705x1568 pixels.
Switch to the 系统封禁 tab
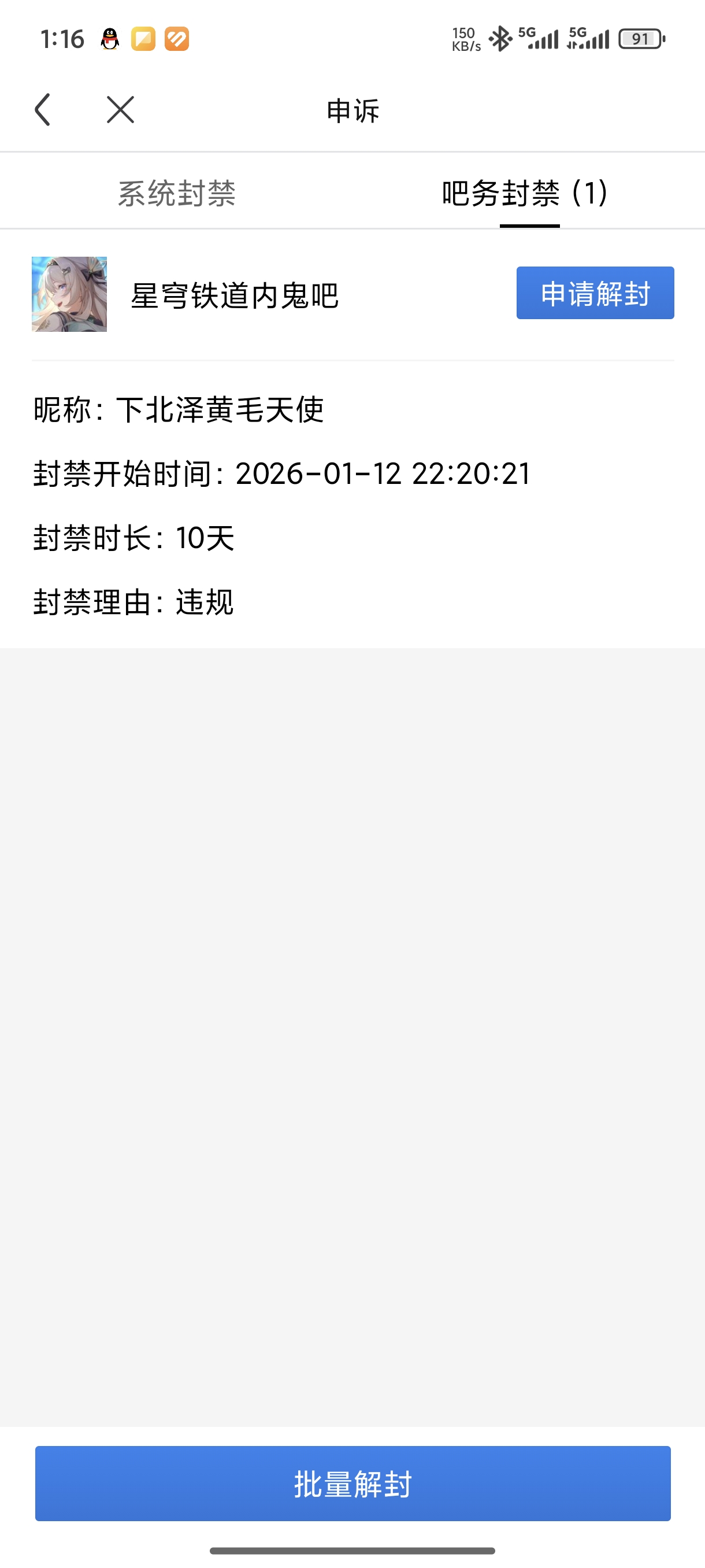(x=176, y=194)
